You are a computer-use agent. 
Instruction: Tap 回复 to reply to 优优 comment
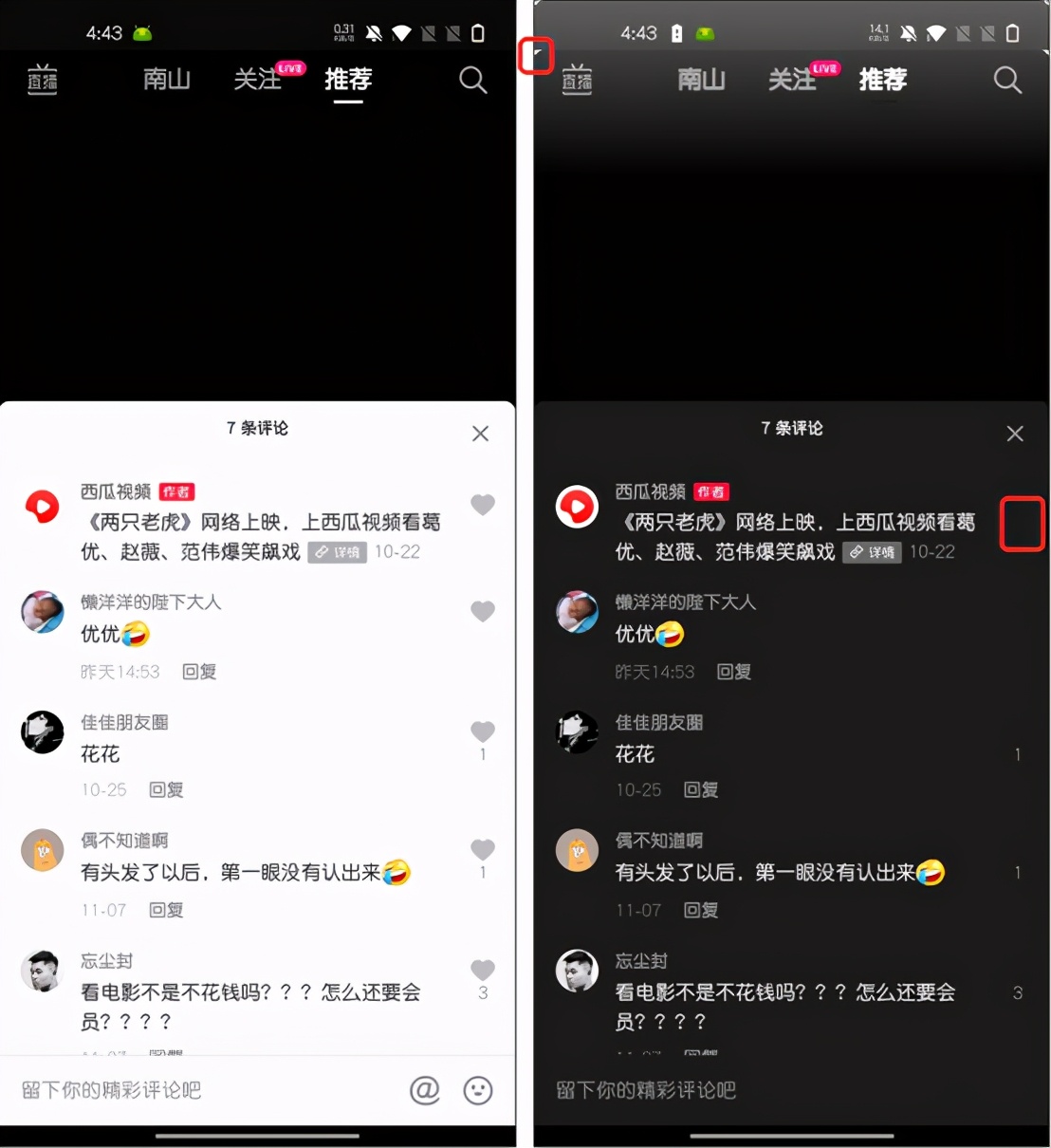[x=198, y=672]
